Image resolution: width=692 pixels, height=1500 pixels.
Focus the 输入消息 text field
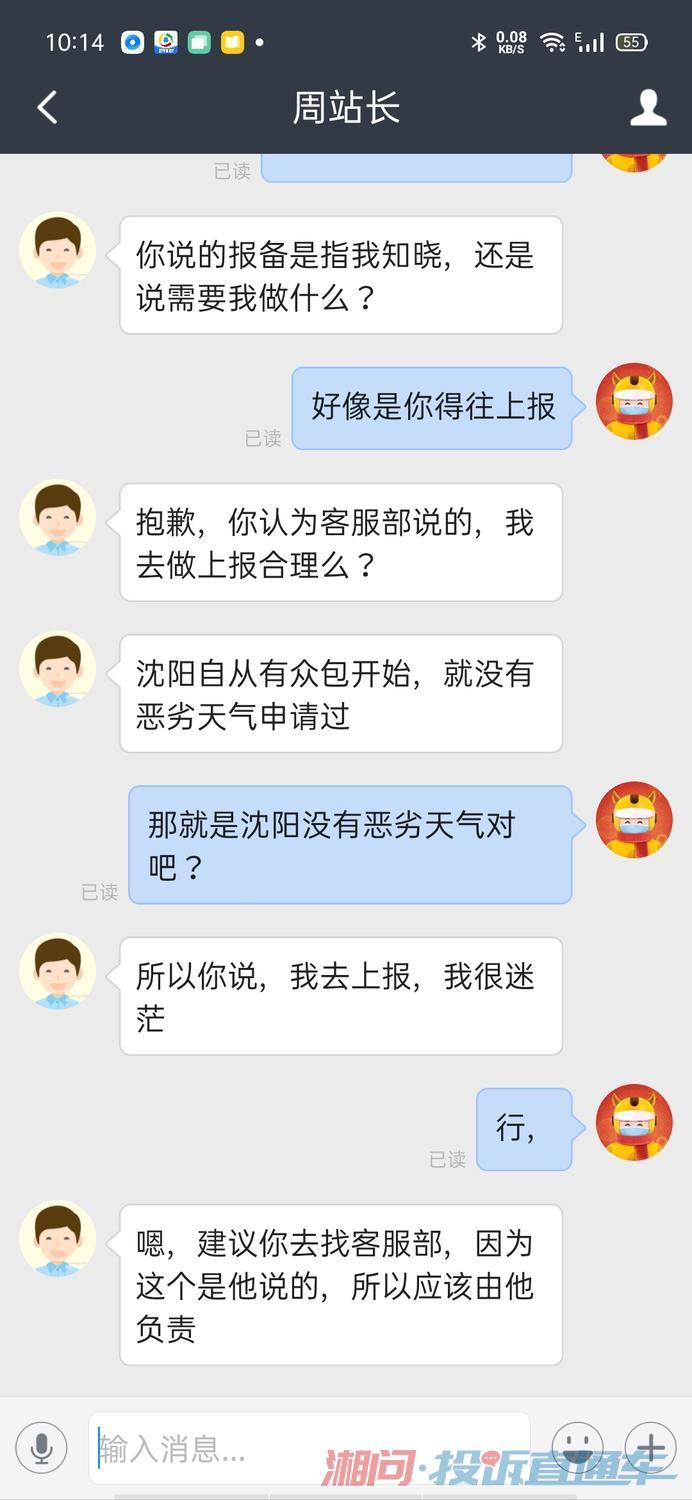[x=310, y=1447]
